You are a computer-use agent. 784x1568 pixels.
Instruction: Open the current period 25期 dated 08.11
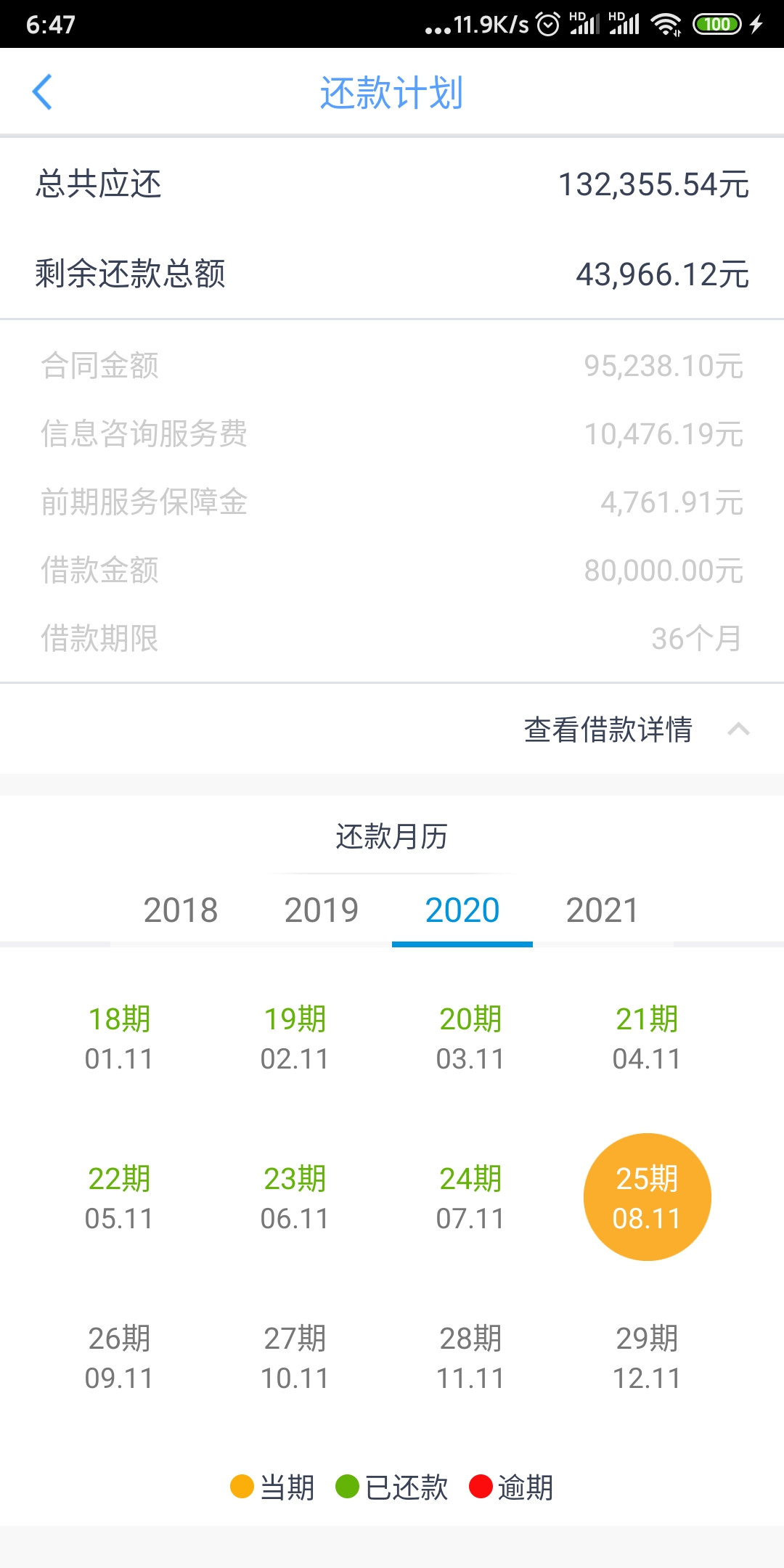647,1198
